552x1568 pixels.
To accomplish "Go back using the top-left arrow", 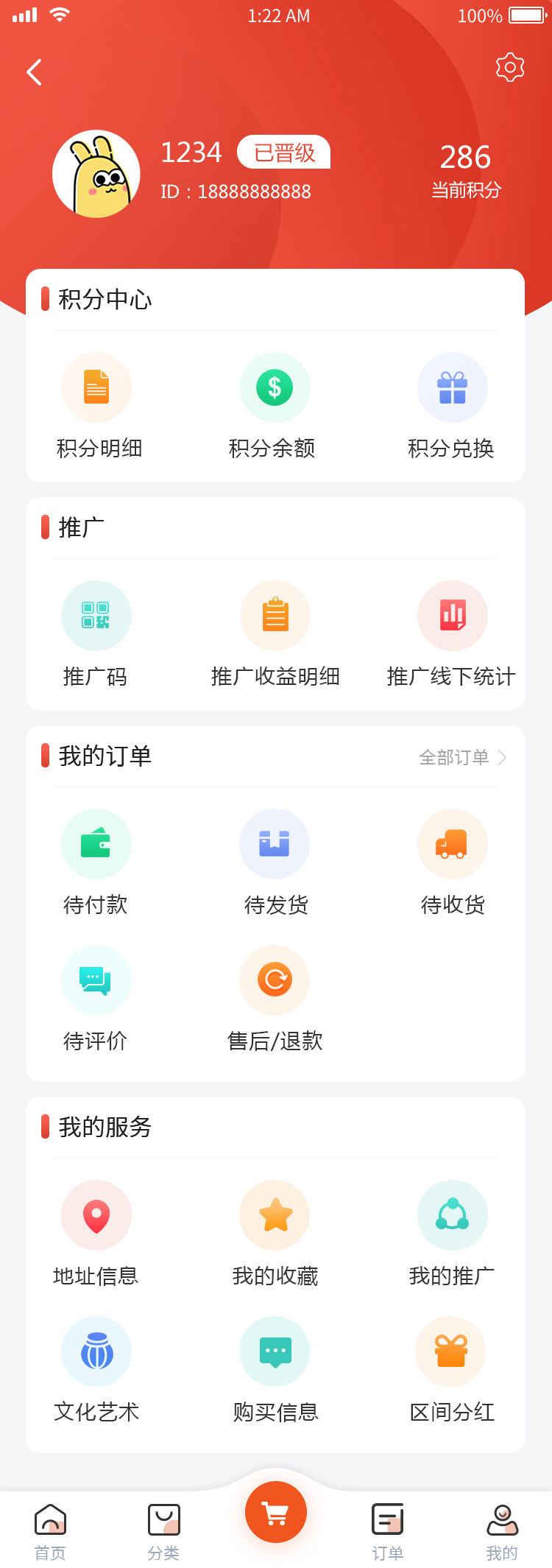I will tap(34, 72).
